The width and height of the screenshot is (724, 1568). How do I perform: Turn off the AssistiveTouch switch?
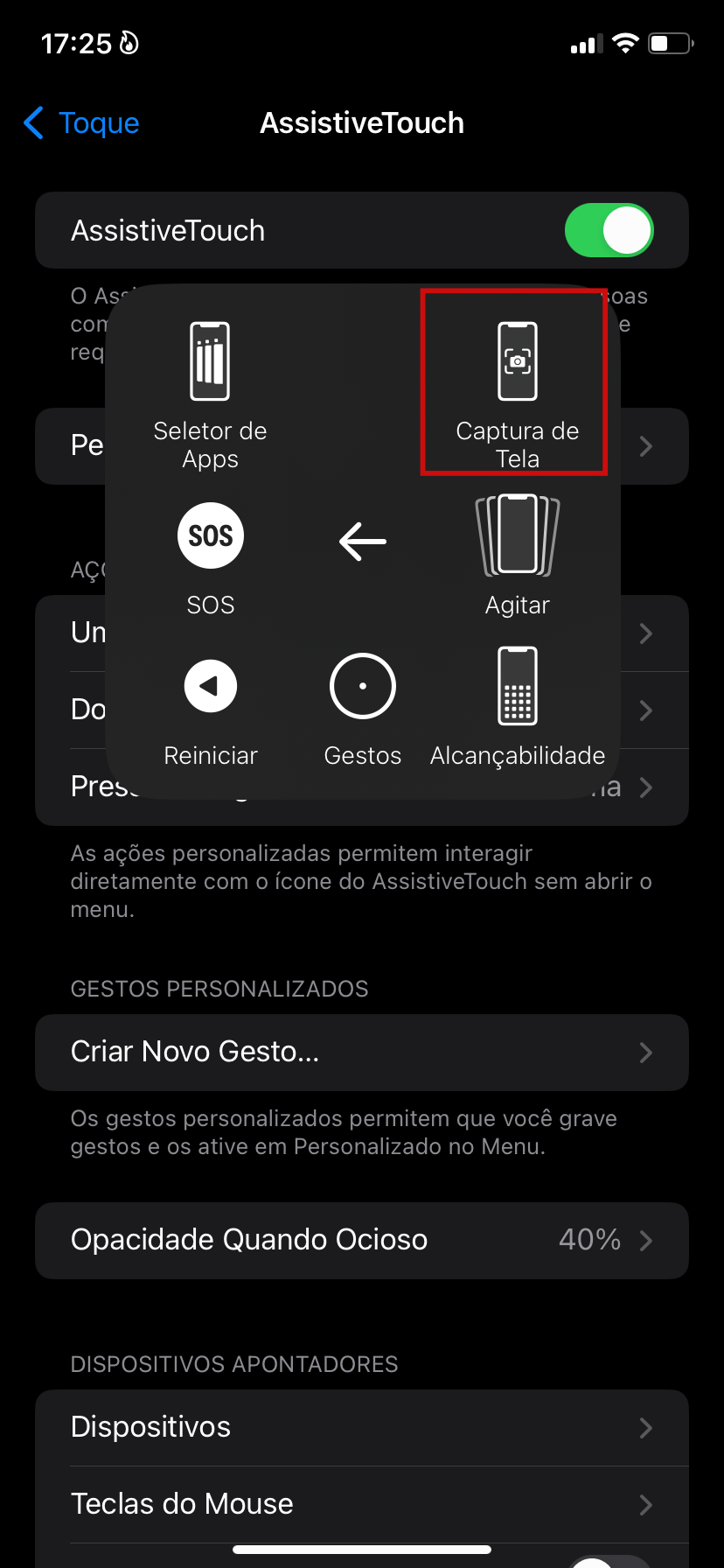609,230
